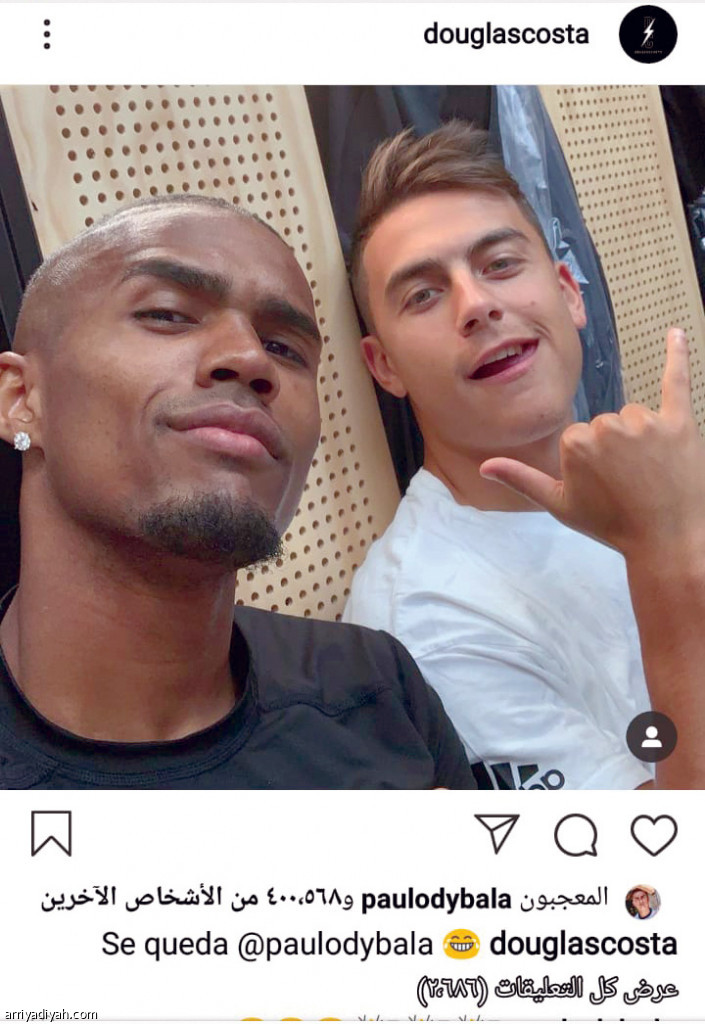705x1024 pixels.
Task: Open paulodybala from the likes line
Action: pyautogui.click(x=434, y=898)
